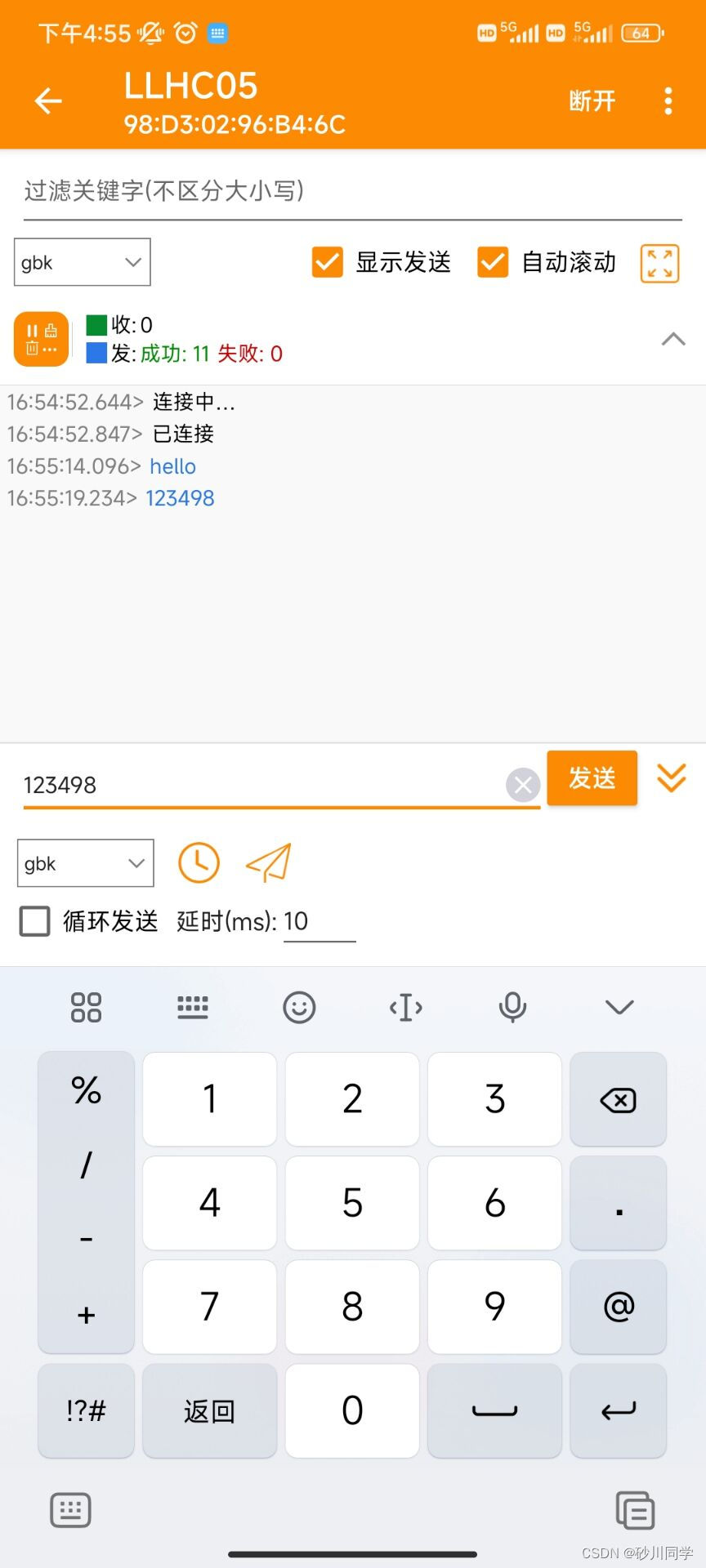The height and width of the screenshot is (1568, 706).
Task: Open the receive encoding gbk dropdown
Action: [x=83, y=262]
